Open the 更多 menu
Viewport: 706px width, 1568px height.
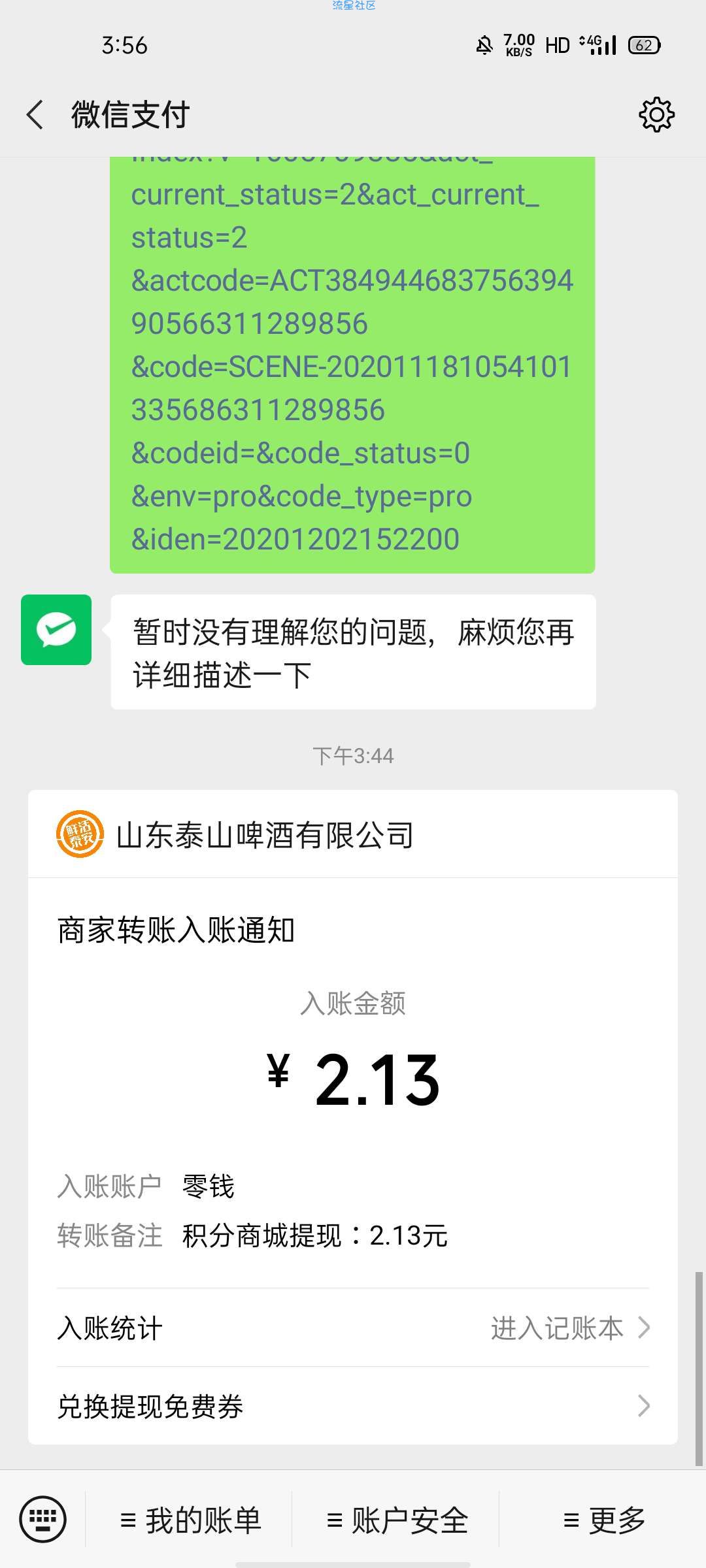pyautogui.click(x=603, y=1520)
